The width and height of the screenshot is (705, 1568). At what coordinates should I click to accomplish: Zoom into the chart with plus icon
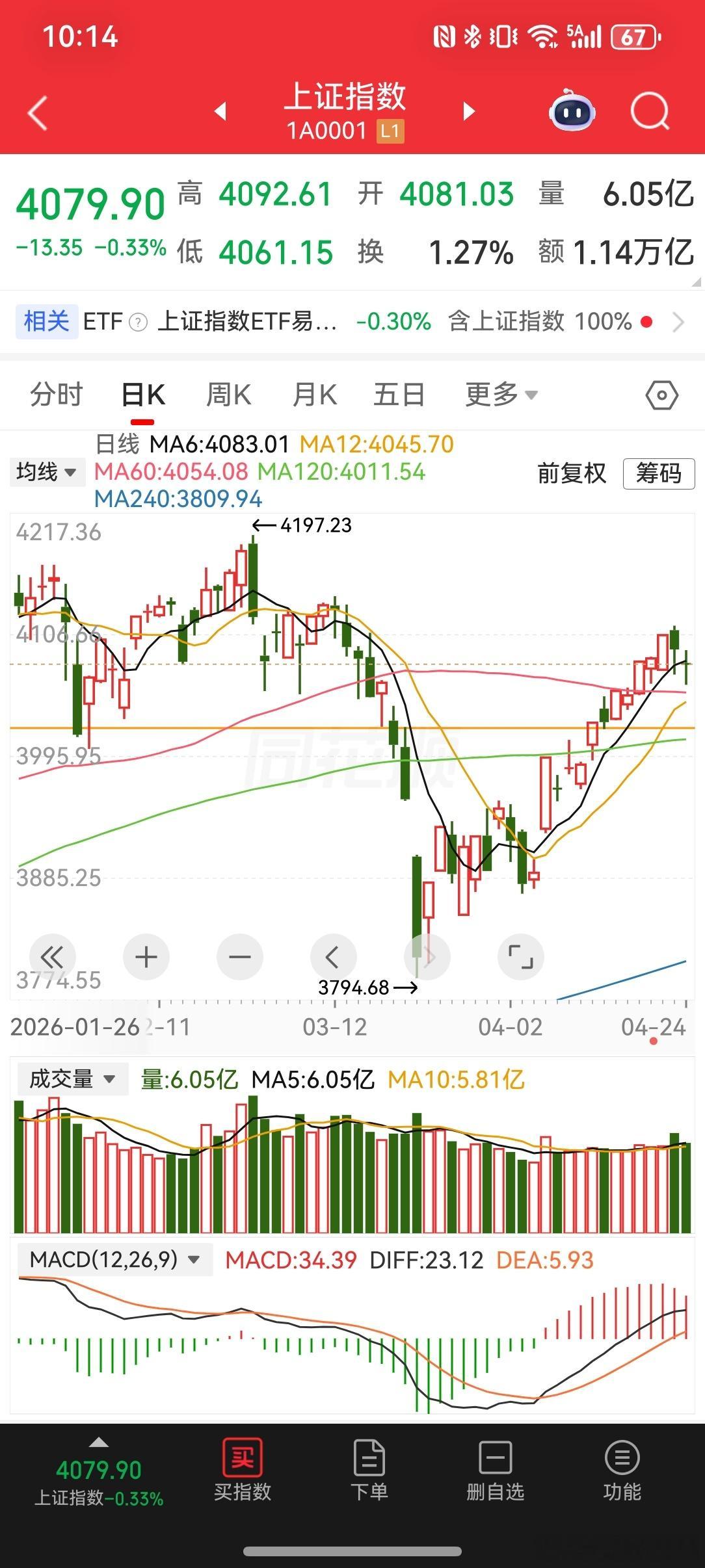point(146,956)
